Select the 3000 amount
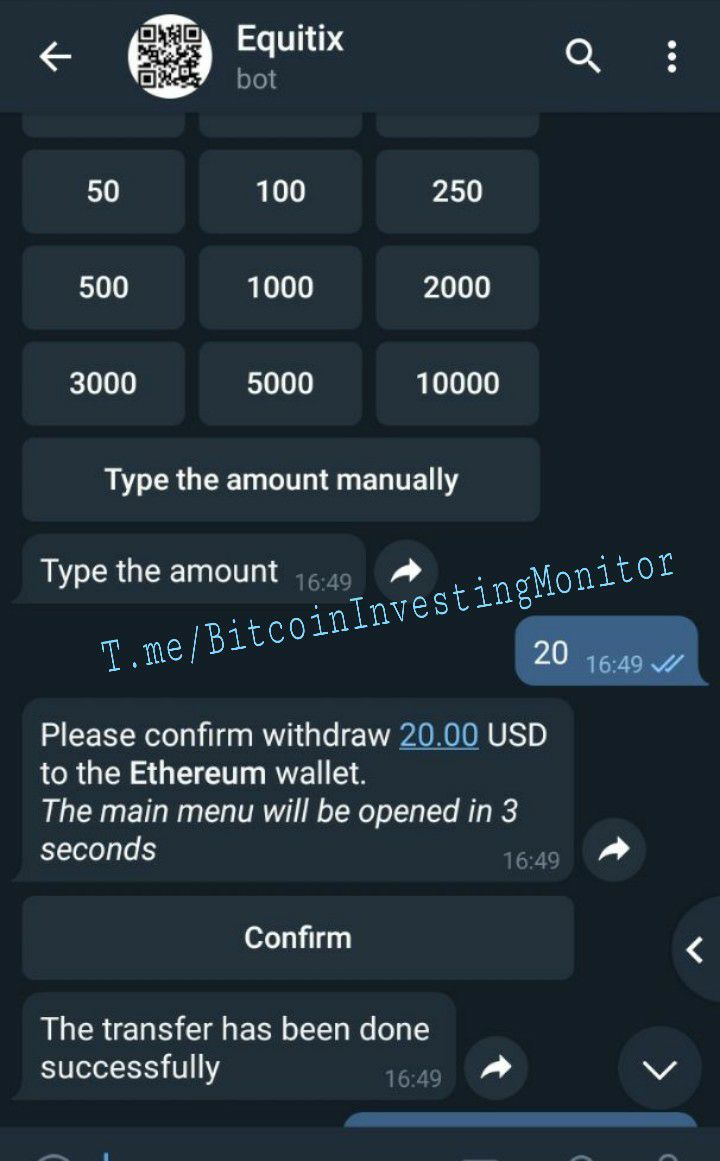 pos(103,383)
